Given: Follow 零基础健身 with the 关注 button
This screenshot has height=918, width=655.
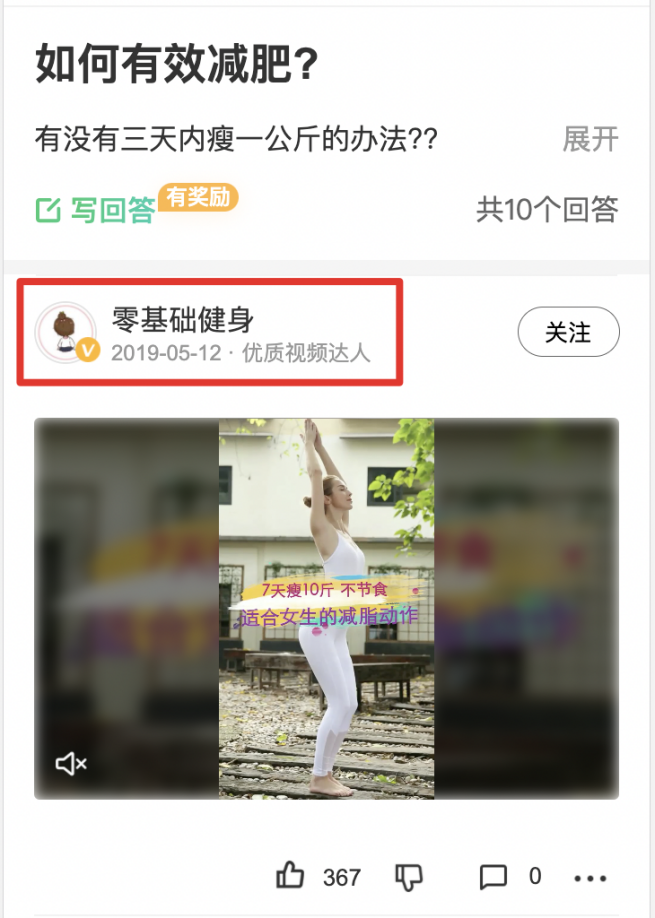Looking at the screenshot, I should pos(568,332).
